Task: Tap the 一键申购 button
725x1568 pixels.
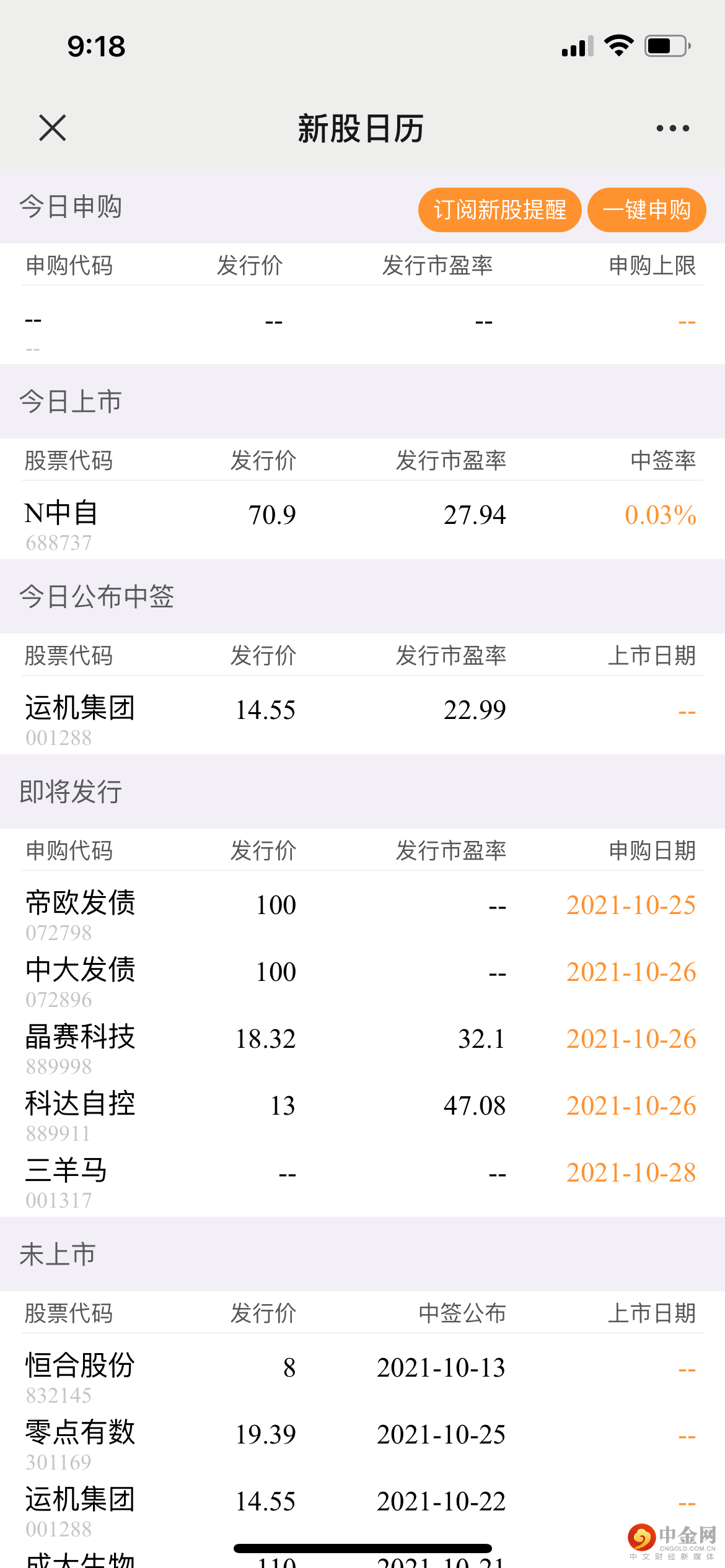Action: 646,210
